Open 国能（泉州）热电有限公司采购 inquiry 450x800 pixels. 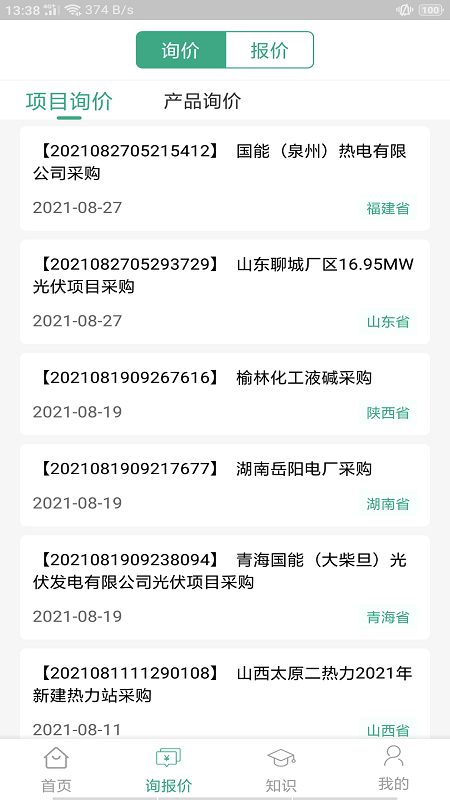coord(225,179)
